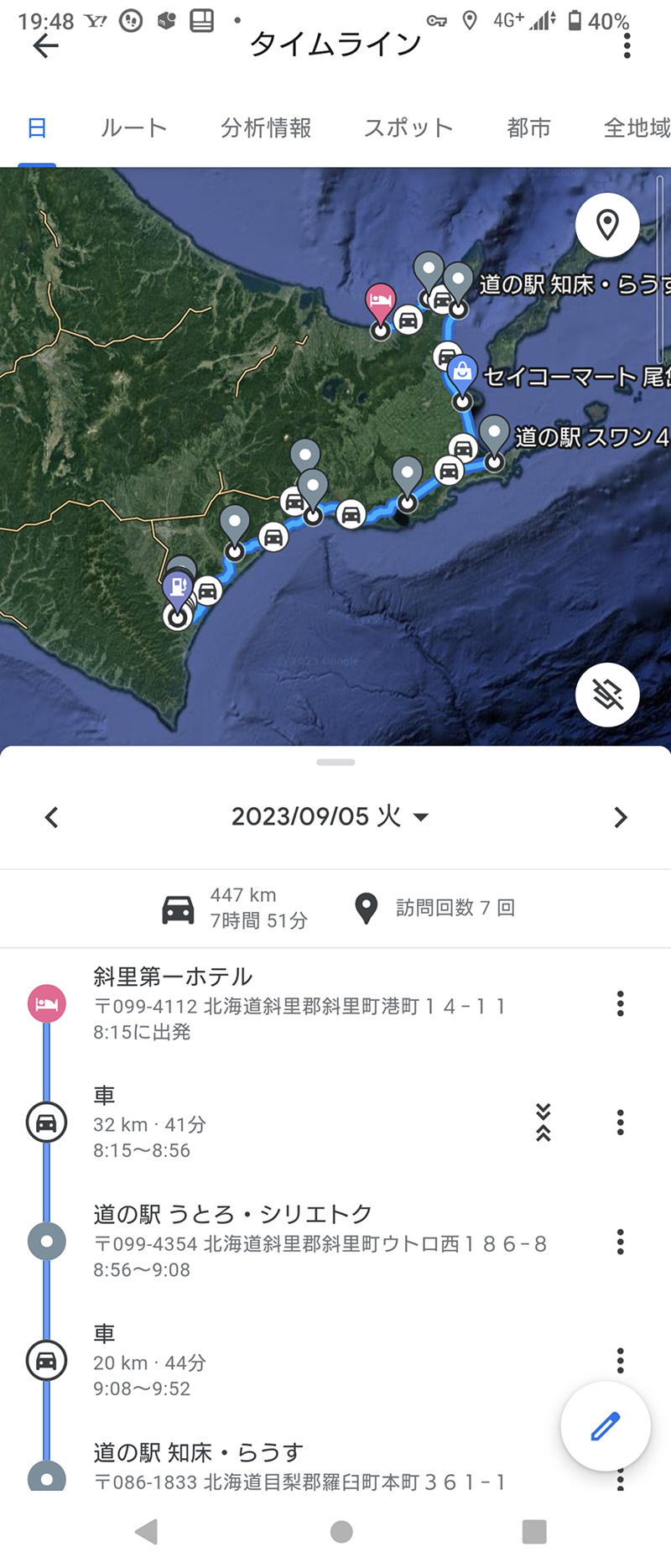The width and height of the screenshot is (671, 1568).
Task: Go to the next day with right arrow
Action: (x=621, y=816)
